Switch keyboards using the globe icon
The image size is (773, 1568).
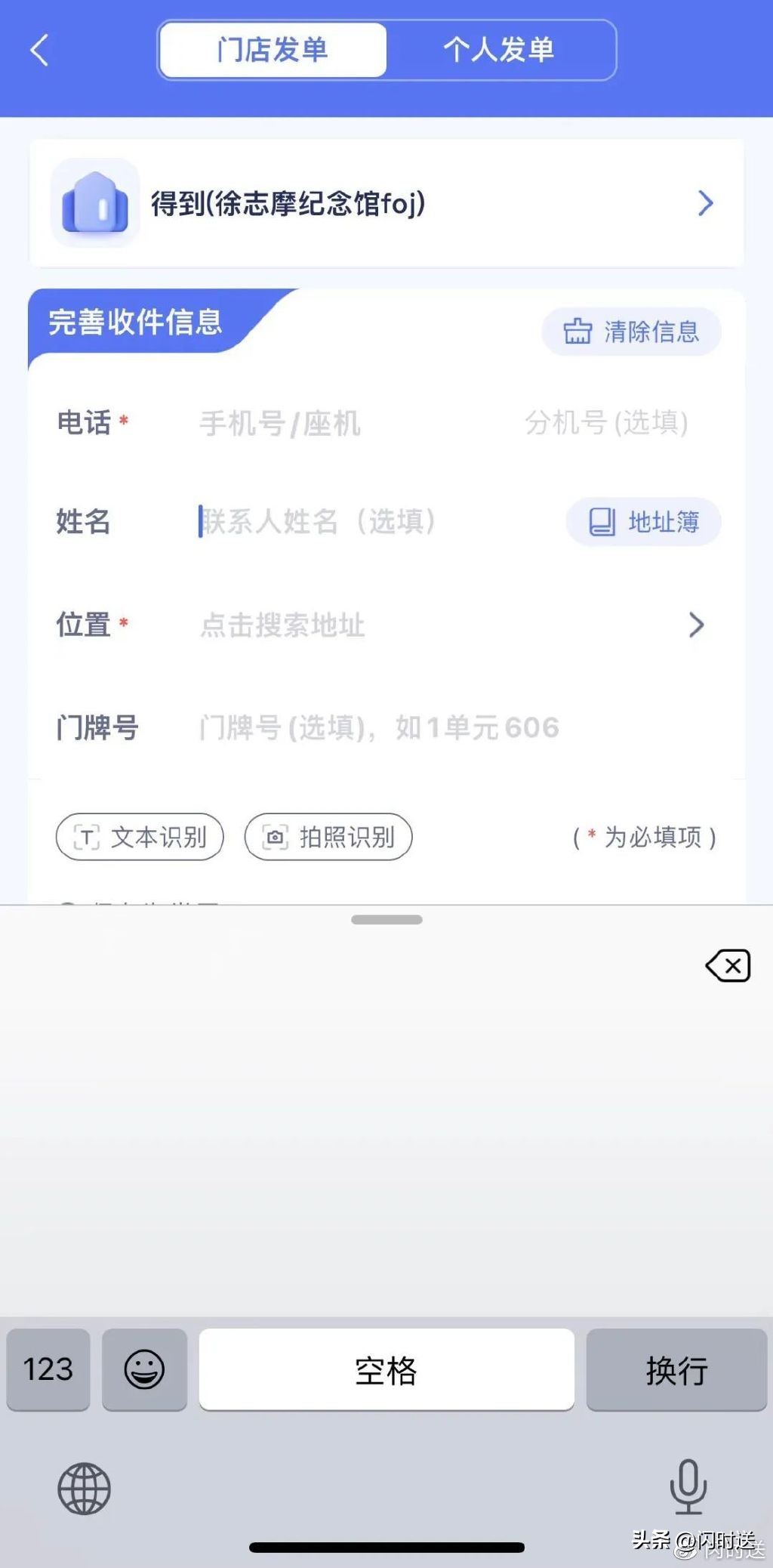[85, 1487]
